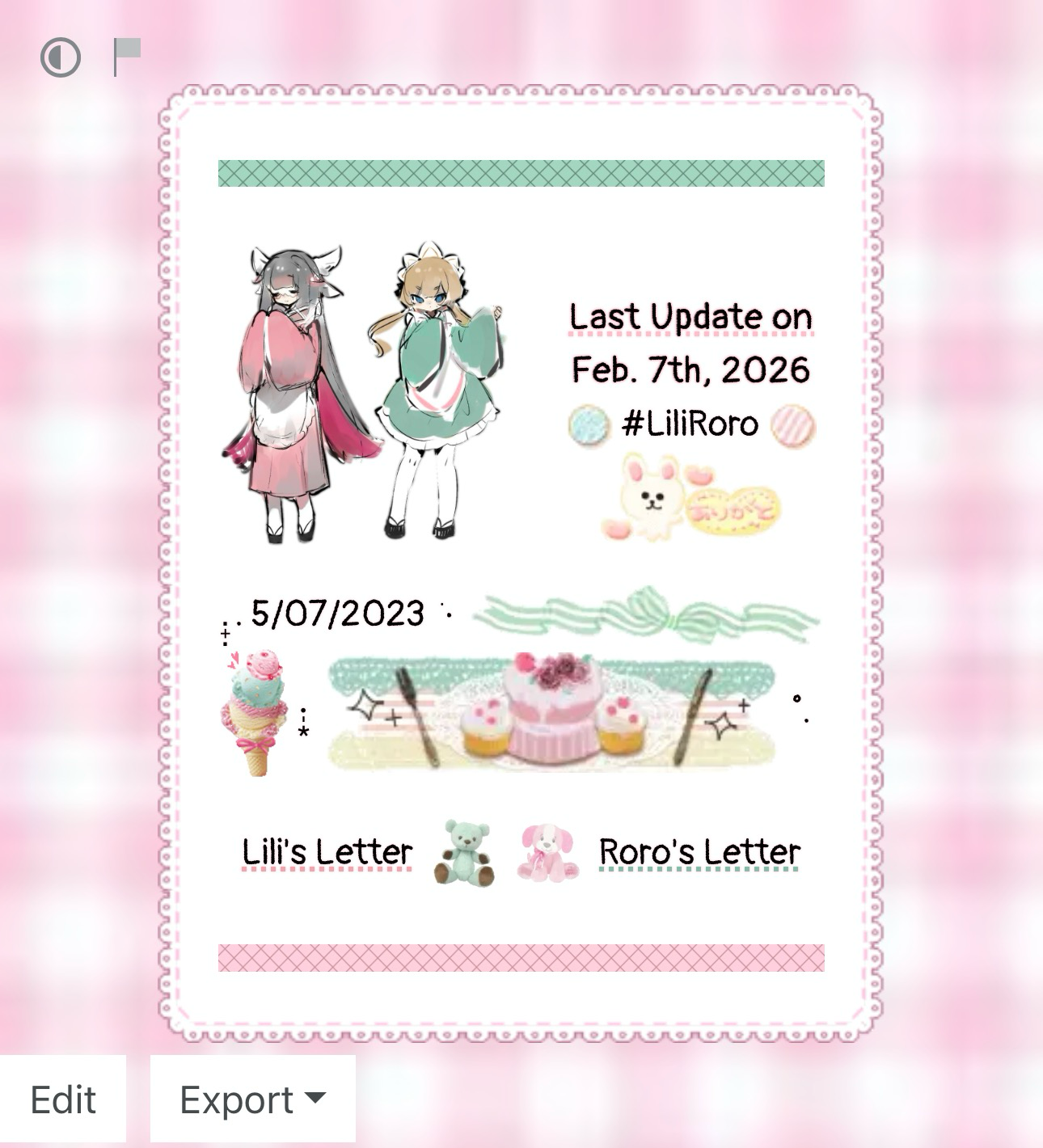Toggle the dark mode contrast icon

tap(61, 57)
